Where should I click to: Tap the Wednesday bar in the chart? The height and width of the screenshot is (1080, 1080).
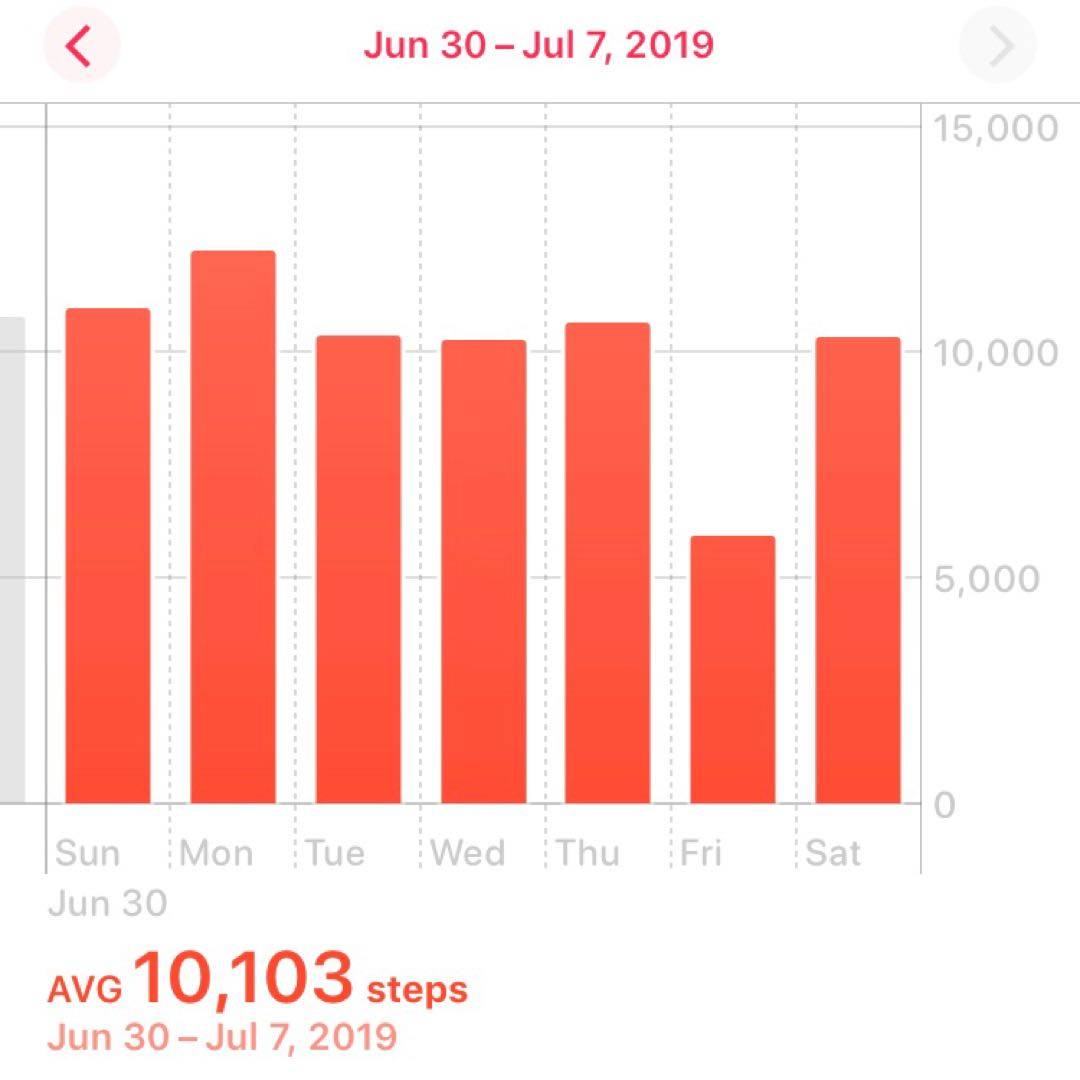pyautogui.click(x=484, y=572)
